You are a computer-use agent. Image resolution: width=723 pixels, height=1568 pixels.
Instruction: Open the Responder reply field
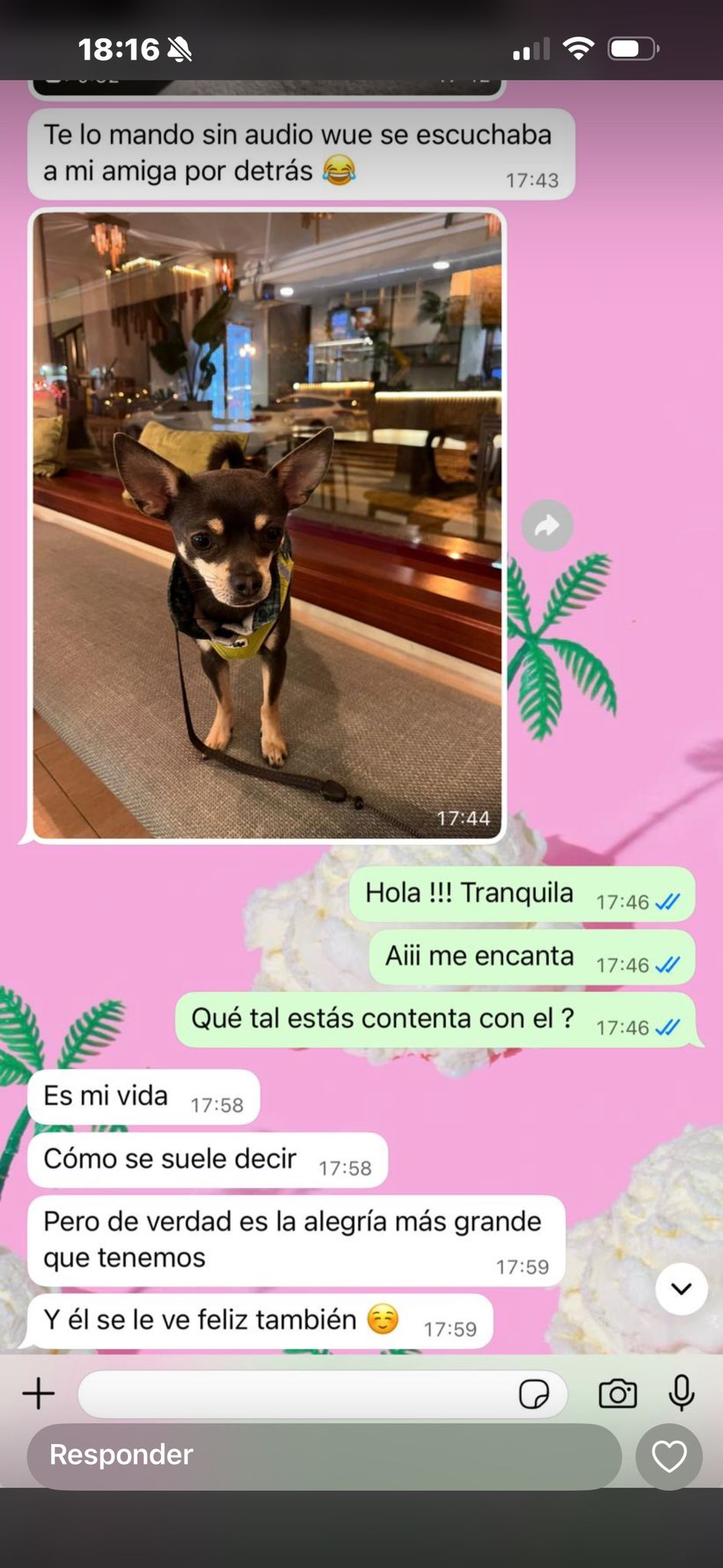[324, 1455]
